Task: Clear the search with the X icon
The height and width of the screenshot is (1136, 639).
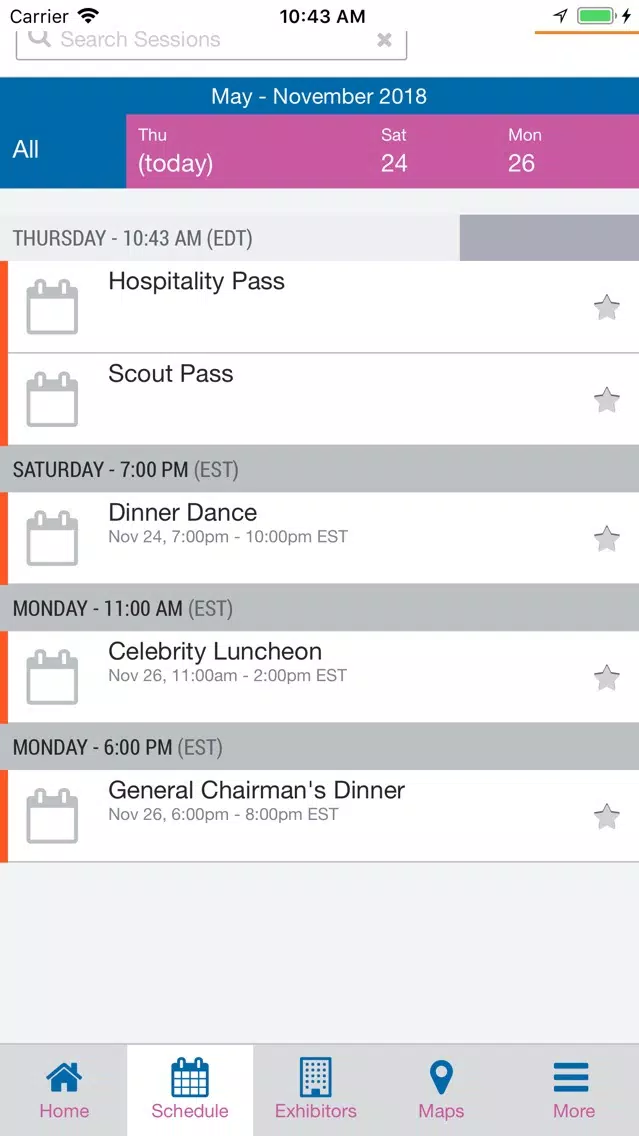Action: pyautogui.click(x=385, y=40)
